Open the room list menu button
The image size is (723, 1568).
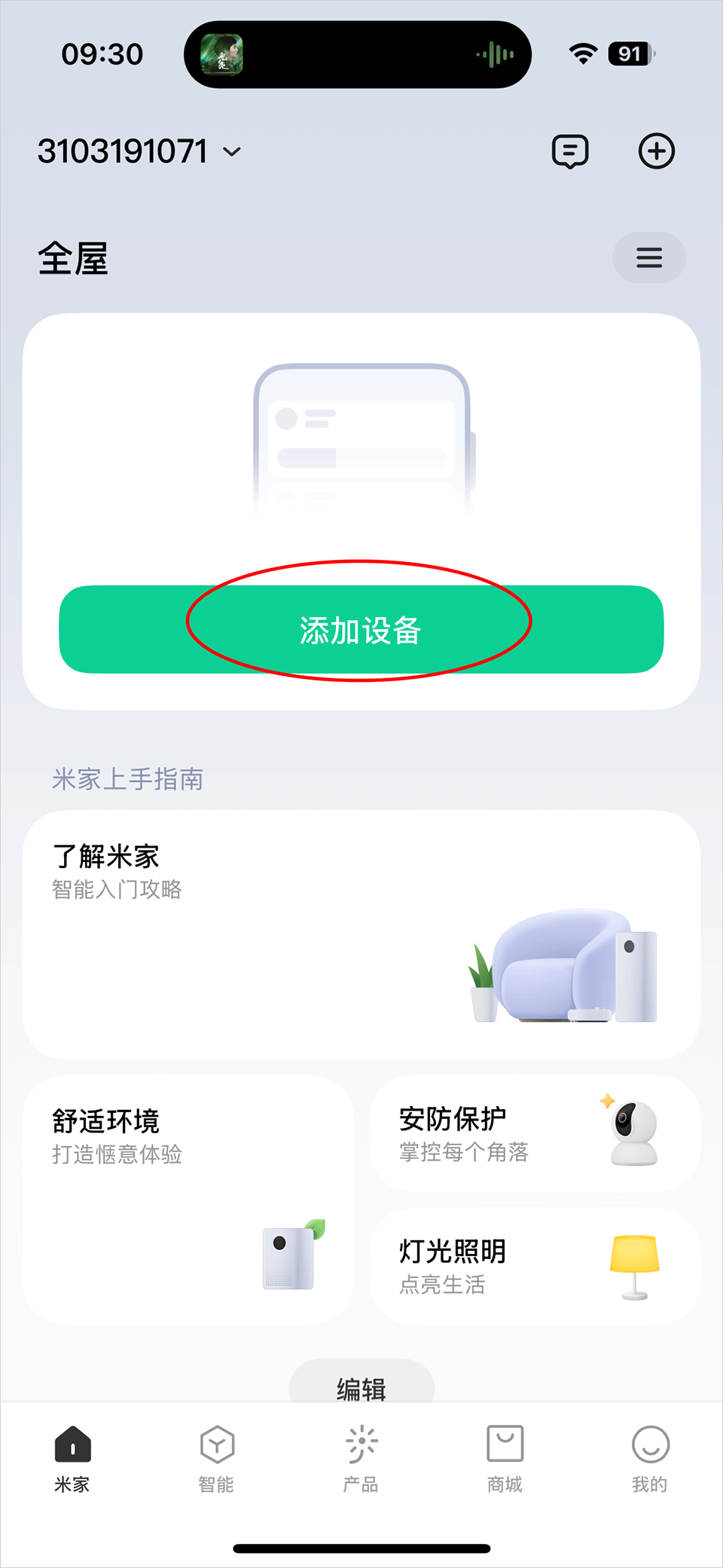pyautogui.click(x=648, y=258)
